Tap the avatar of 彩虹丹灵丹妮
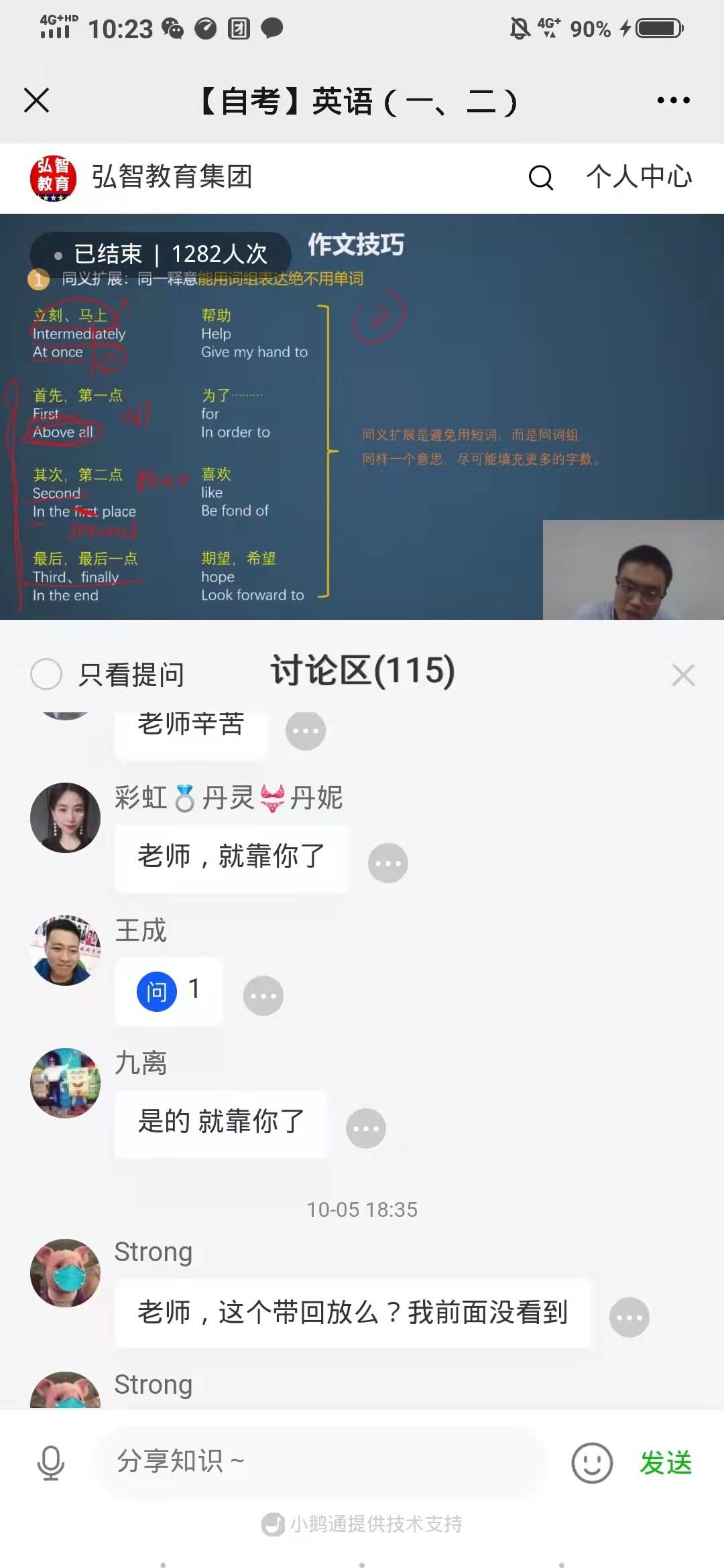This screenshot has width=724, height=1568. (x=66, y=818)
